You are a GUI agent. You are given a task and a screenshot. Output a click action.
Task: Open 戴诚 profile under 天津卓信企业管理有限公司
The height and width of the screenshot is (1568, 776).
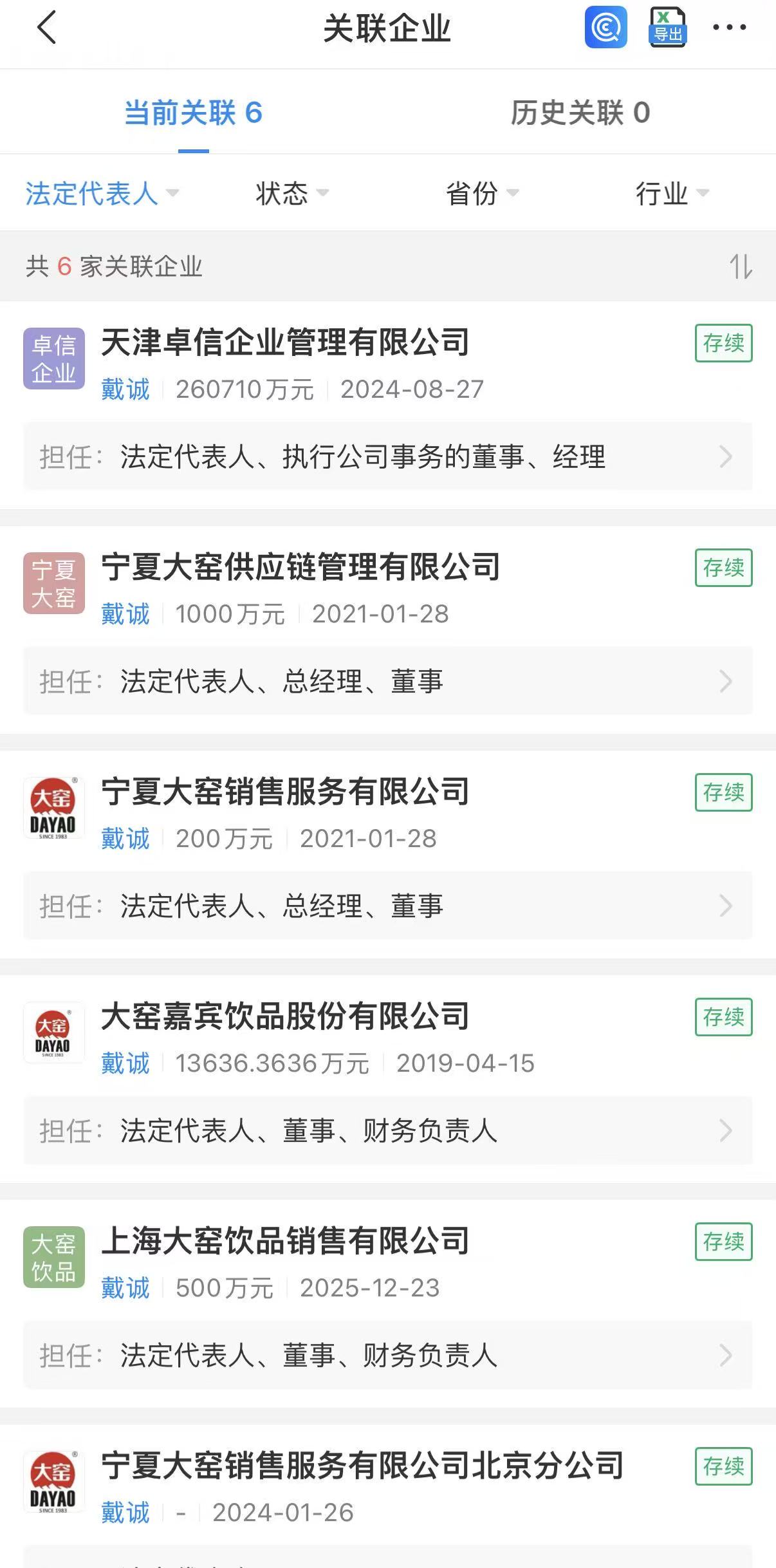(x=125, y=389)
